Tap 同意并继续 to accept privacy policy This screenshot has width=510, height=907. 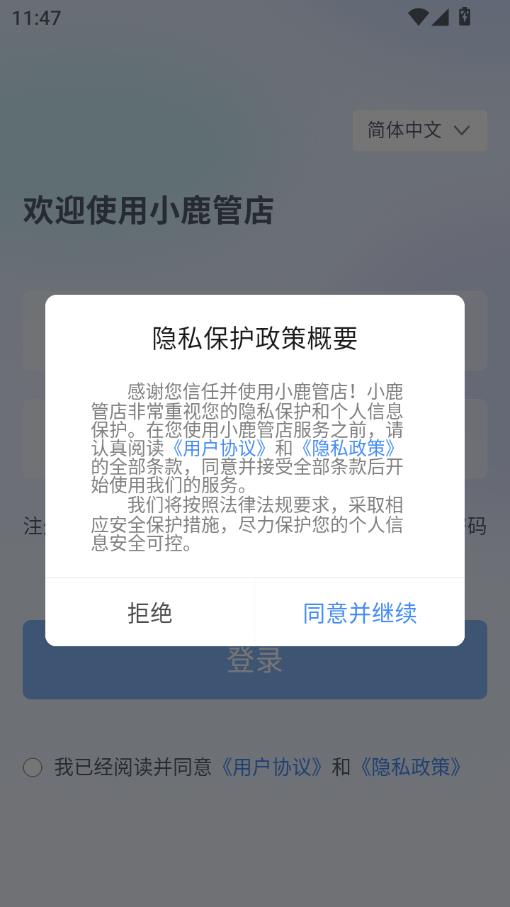pyautogui.click(x=360, y=613)
